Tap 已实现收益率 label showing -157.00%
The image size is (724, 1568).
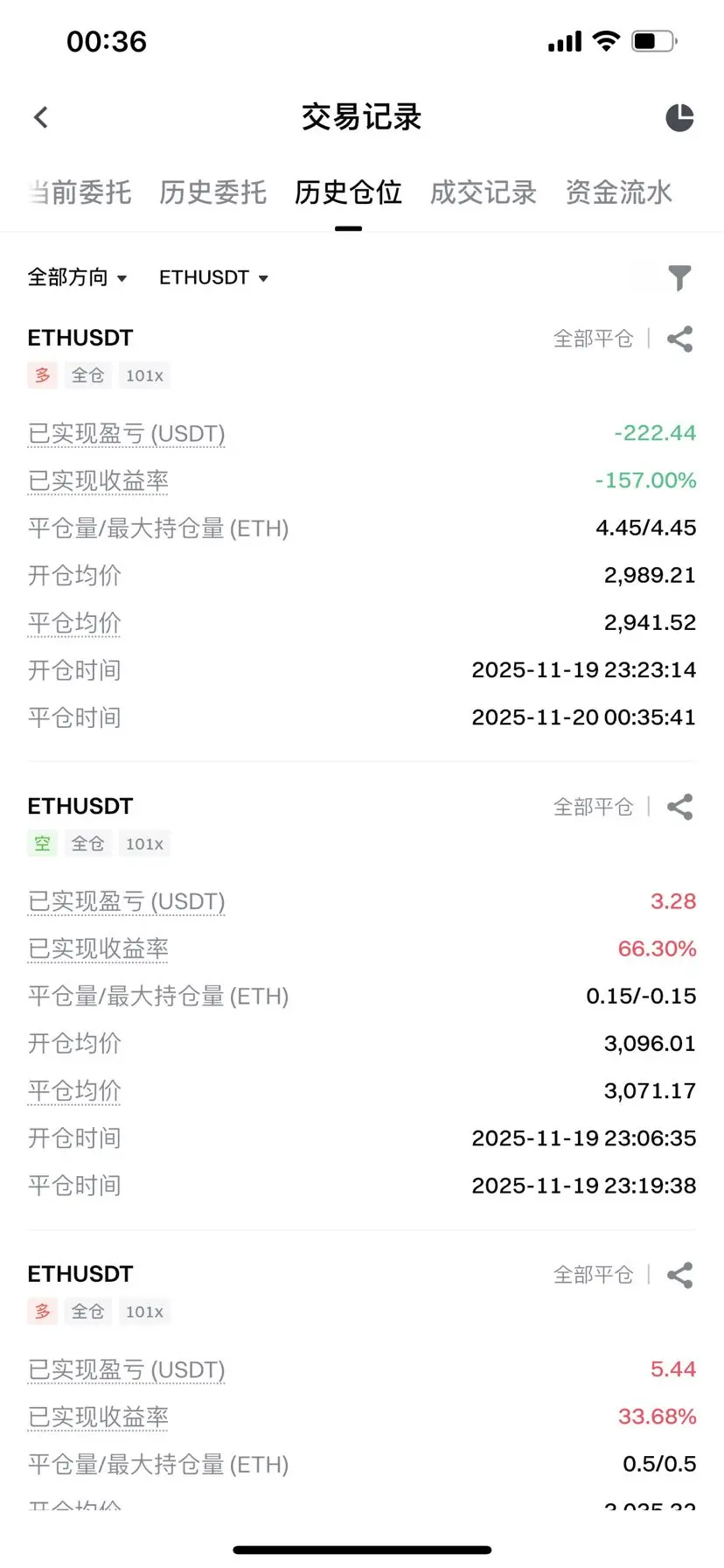[98, 481]
